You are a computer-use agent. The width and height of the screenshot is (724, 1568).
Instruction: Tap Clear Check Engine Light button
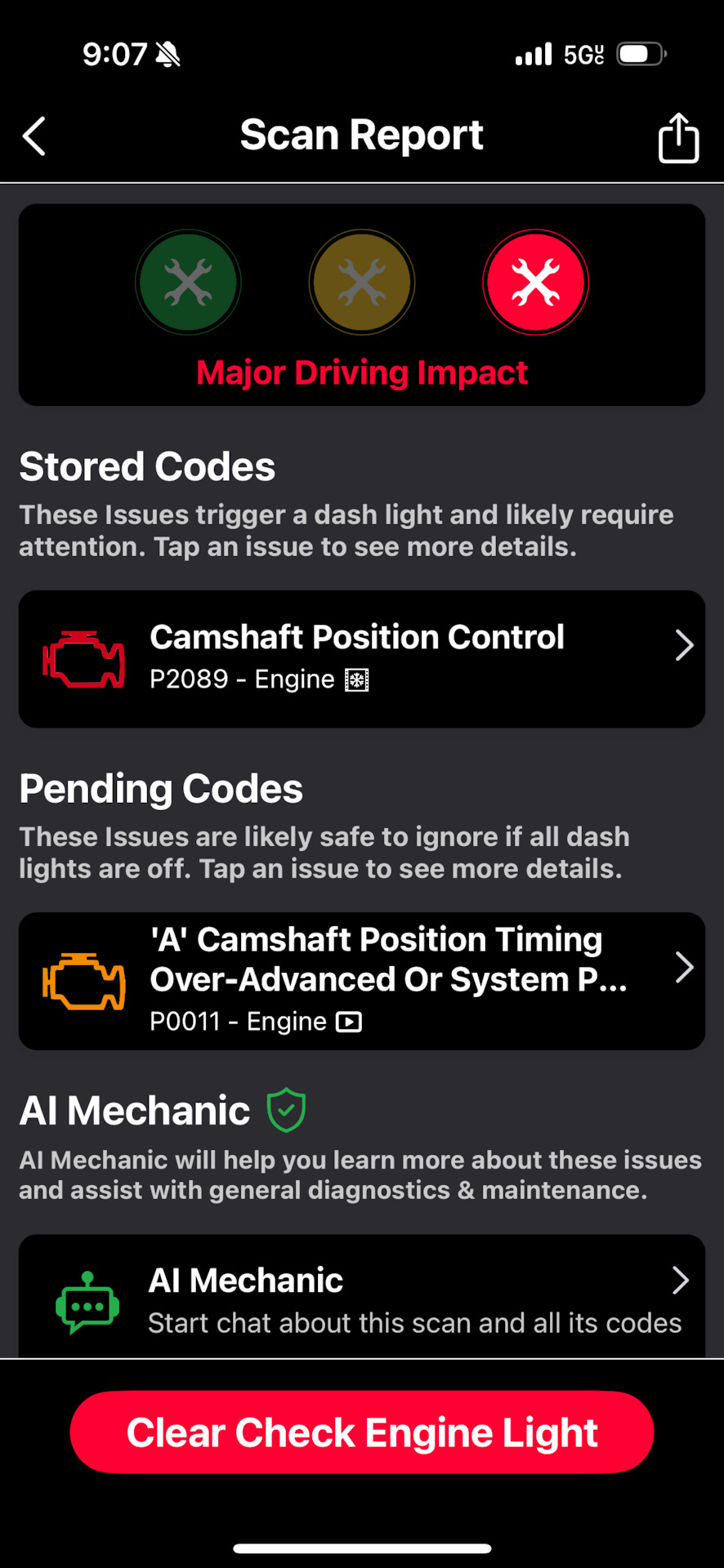click(361, 1432)
